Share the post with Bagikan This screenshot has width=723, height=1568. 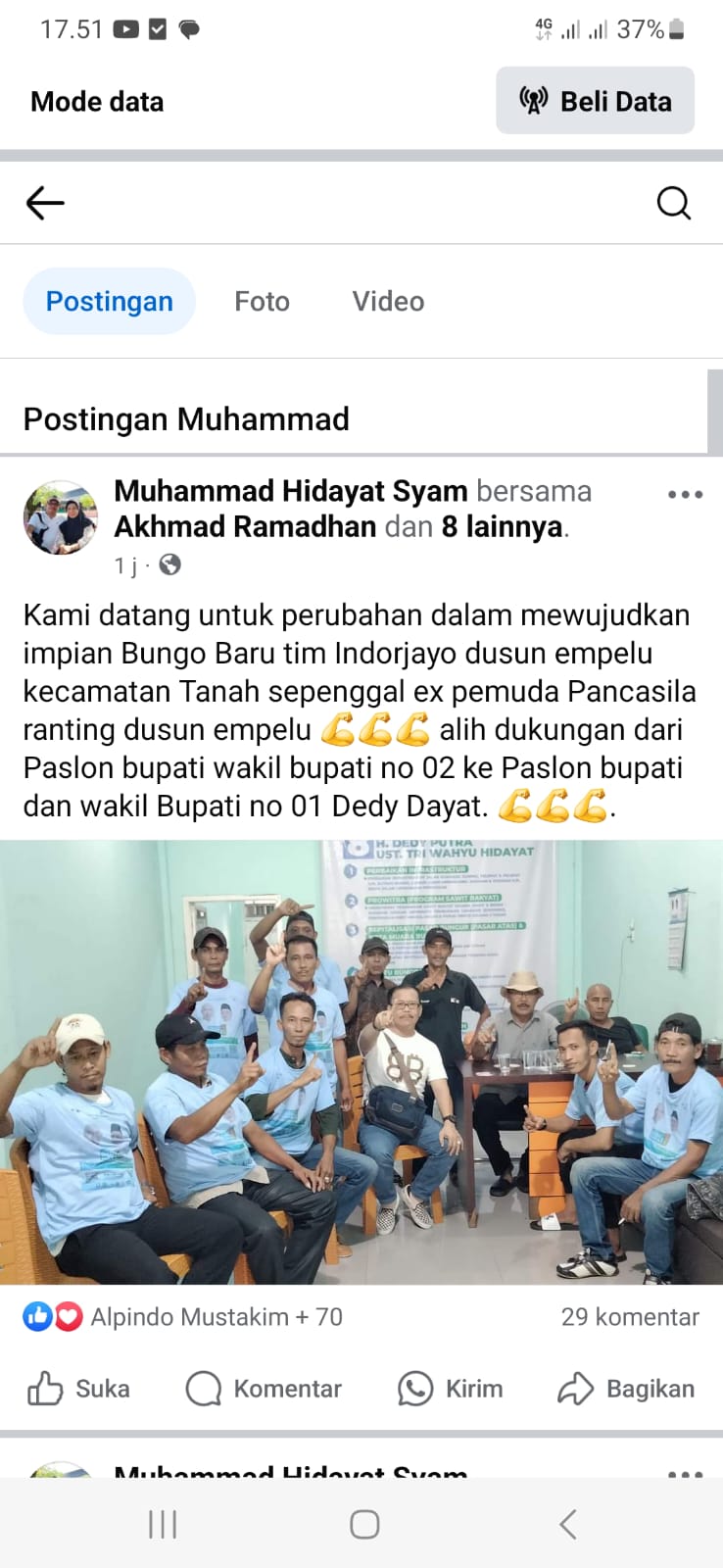point(626,1389)
